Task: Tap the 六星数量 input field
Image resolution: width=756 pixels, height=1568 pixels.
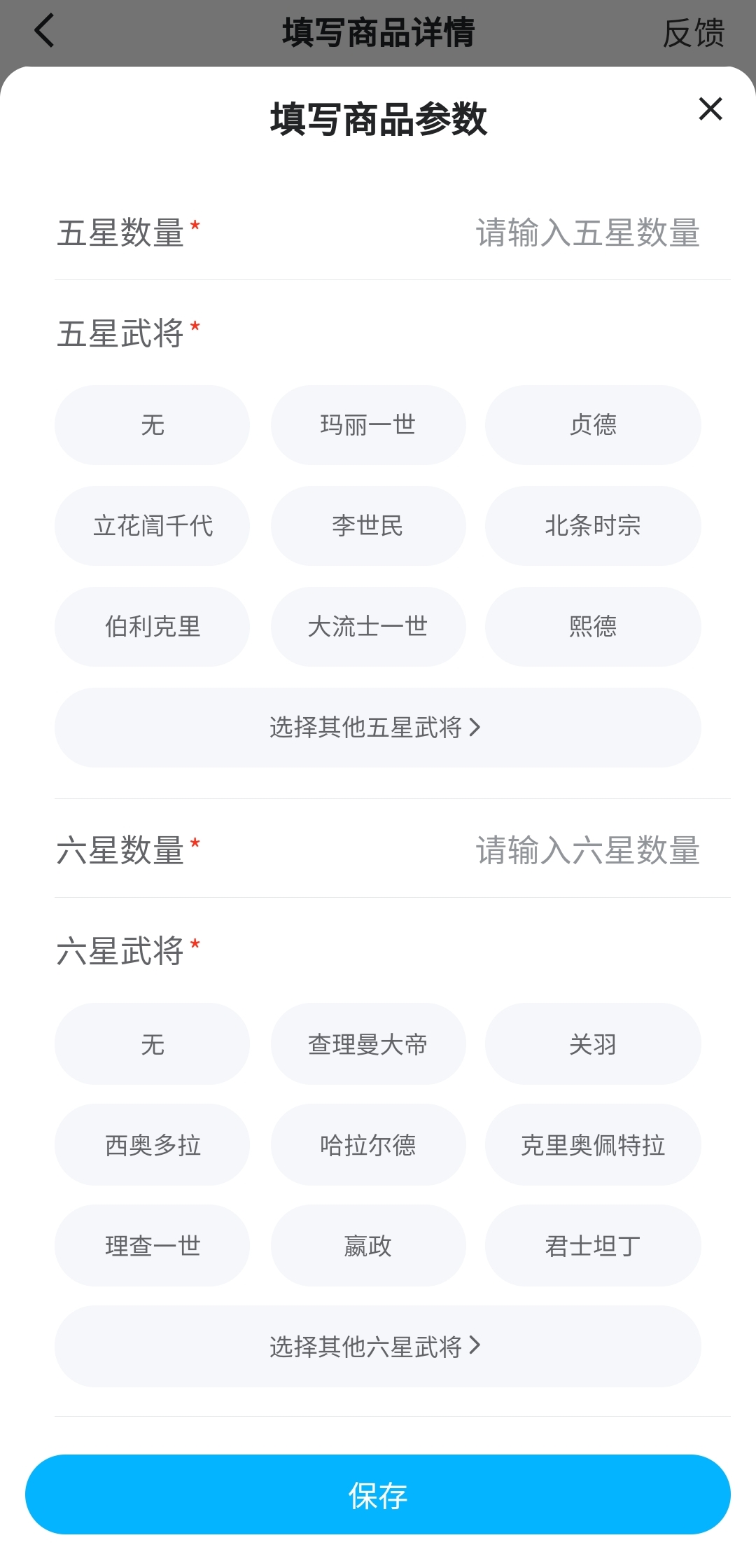Action: (587, 850)
